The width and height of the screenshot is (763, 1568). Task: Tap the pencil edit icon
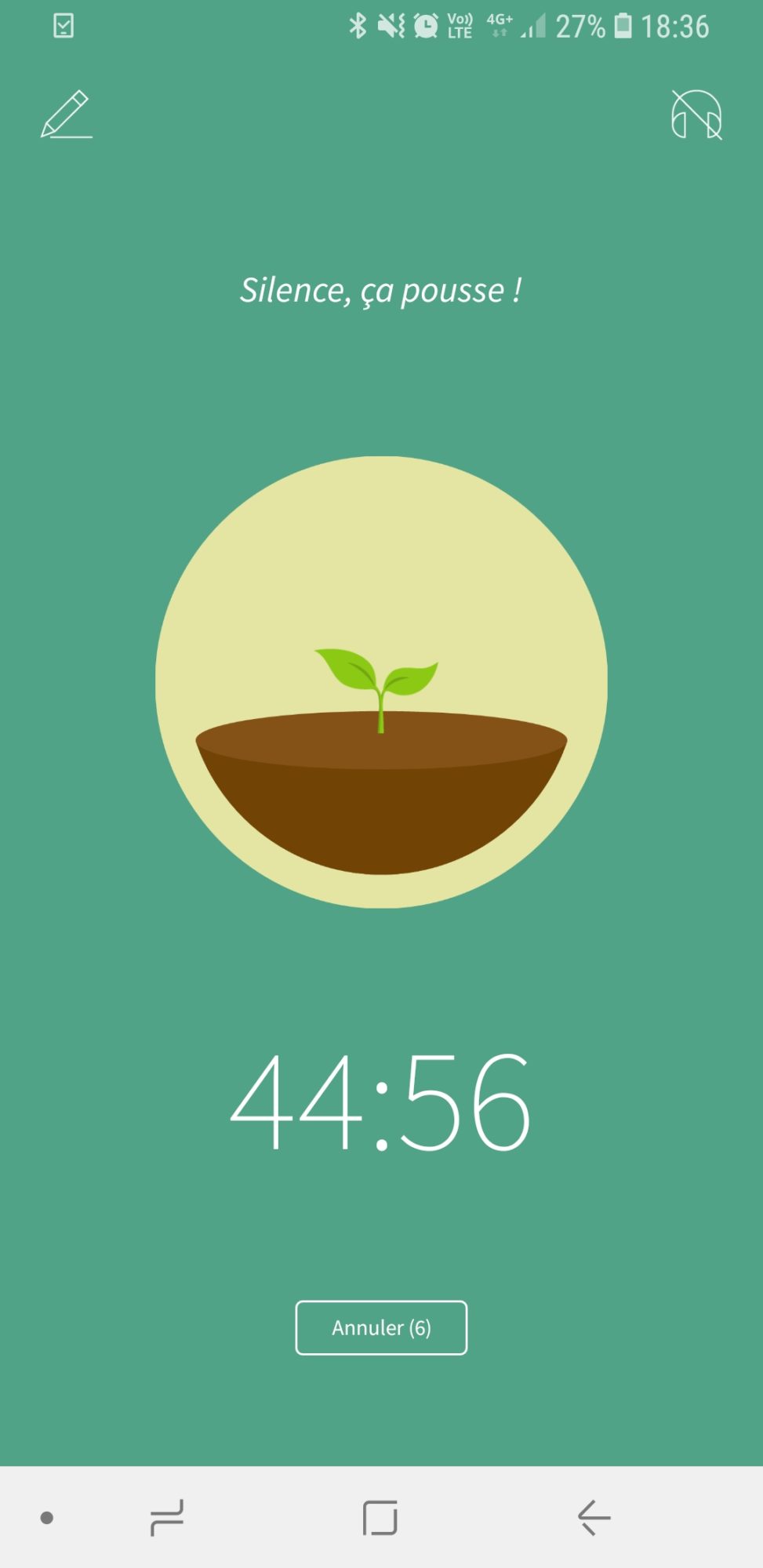[66, 115]
